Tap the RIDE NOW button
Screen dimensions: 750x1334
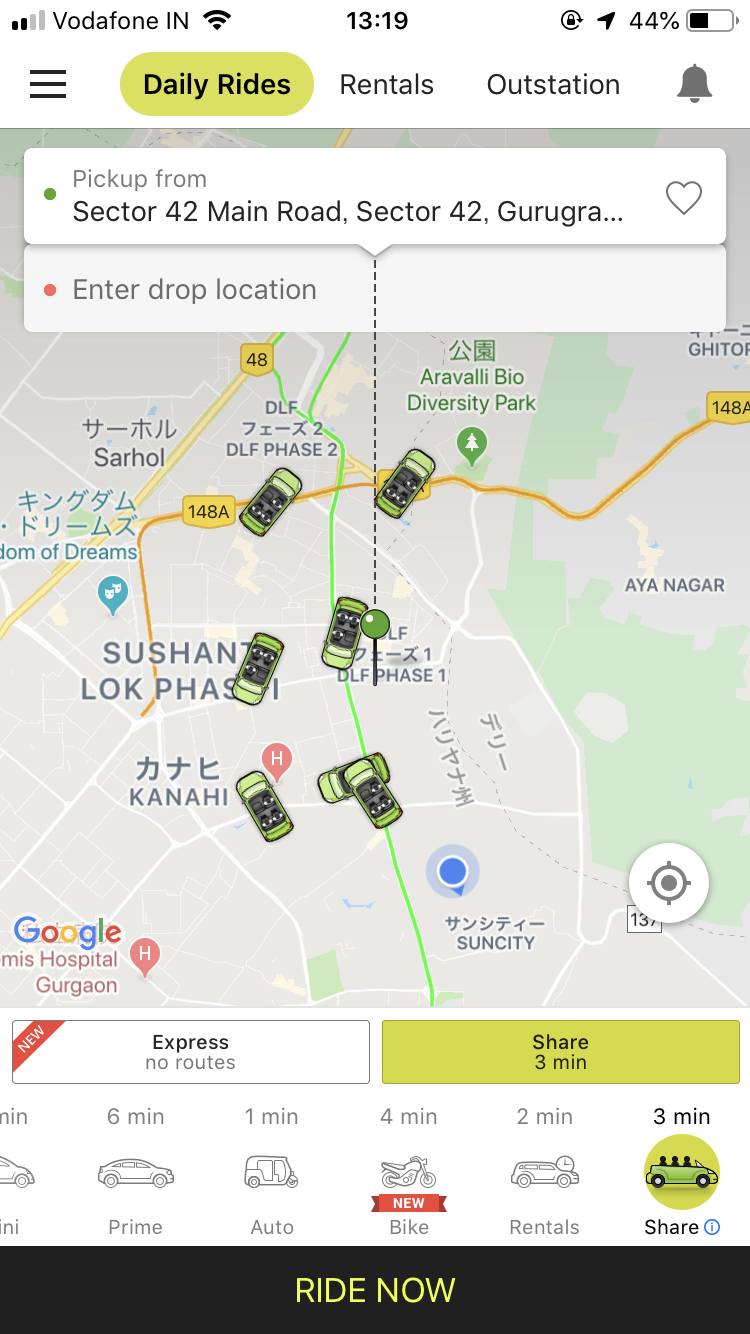click(375, 1290)
